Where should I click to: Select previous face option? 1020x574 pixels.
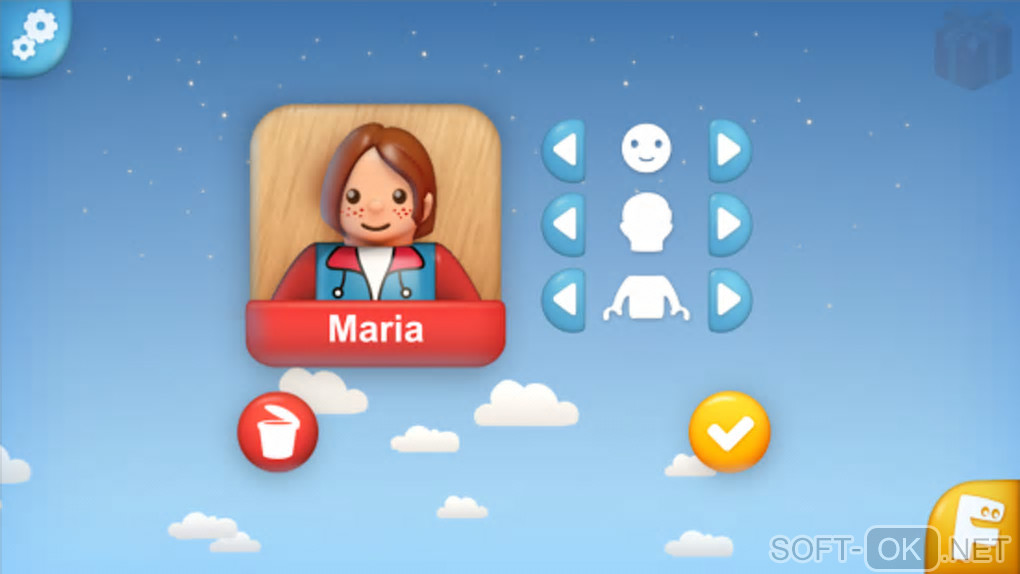(564, 150)
